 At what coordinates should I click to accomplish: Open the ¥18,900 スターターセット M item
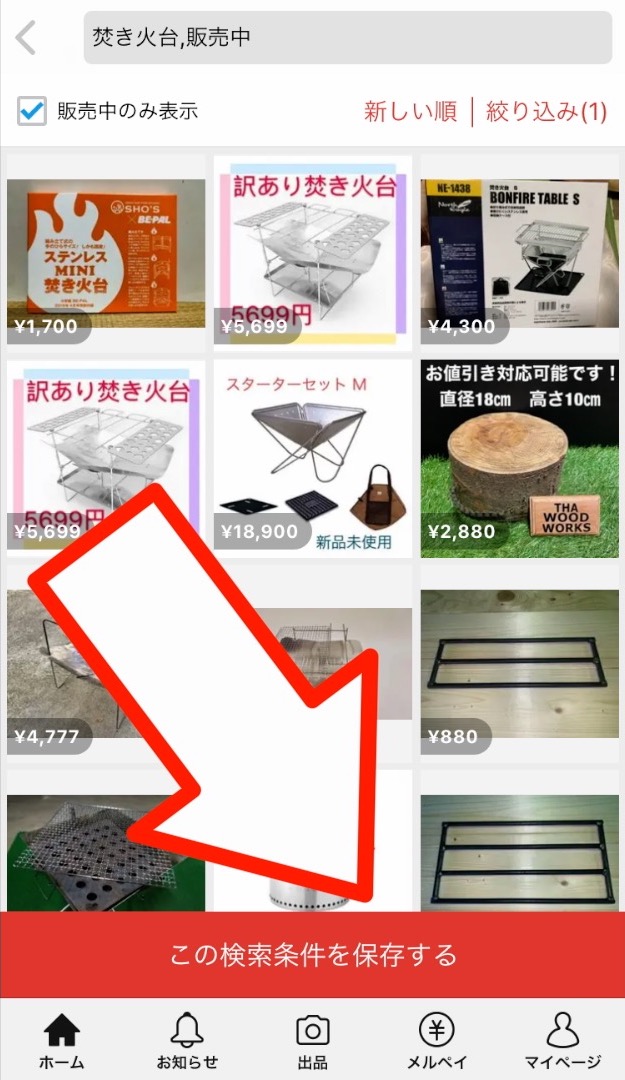tap(312, 457)
